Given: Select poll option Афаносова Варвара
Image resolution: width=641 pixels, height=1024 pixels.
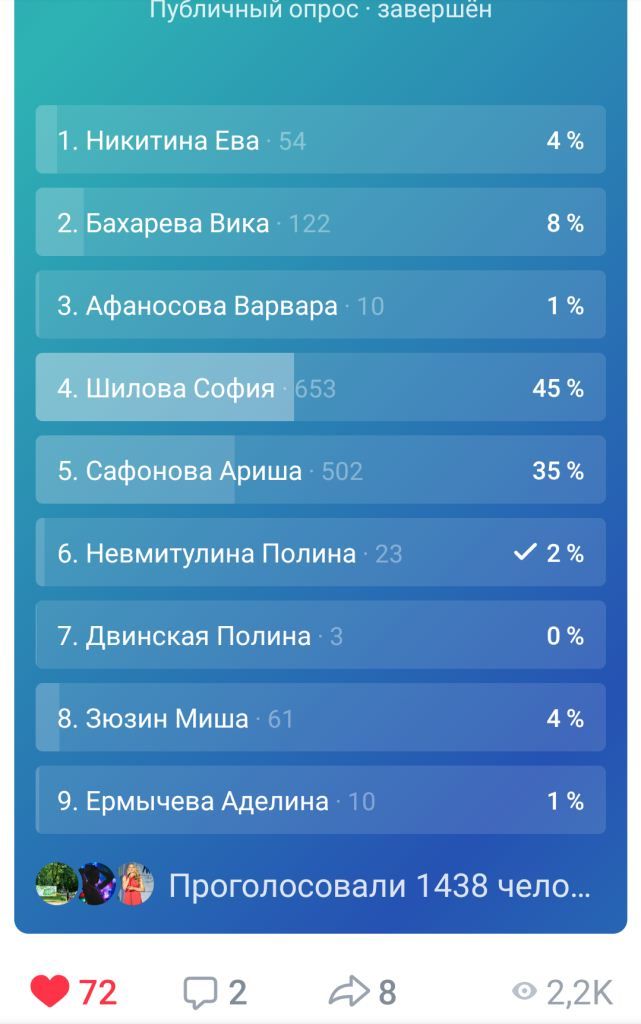Looking at the screenshot, I should pos(320,305).
